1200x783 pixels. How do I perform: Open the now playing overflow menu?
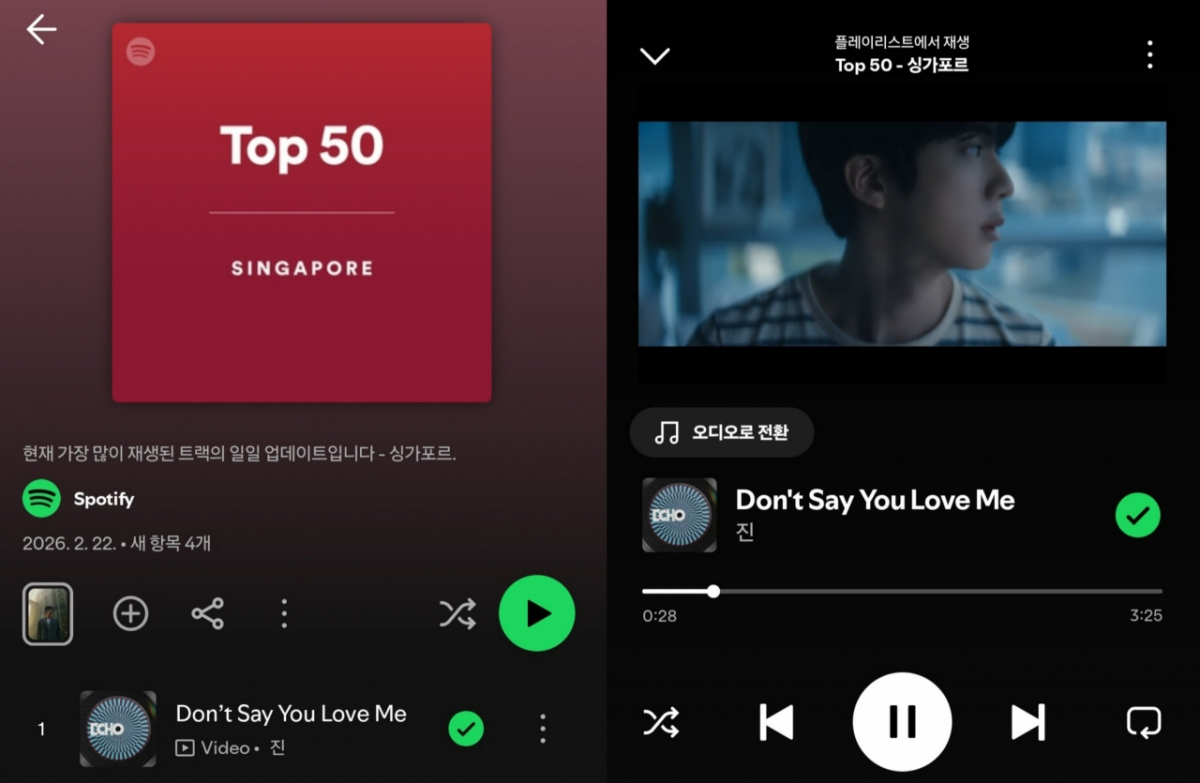point(1150,55)
